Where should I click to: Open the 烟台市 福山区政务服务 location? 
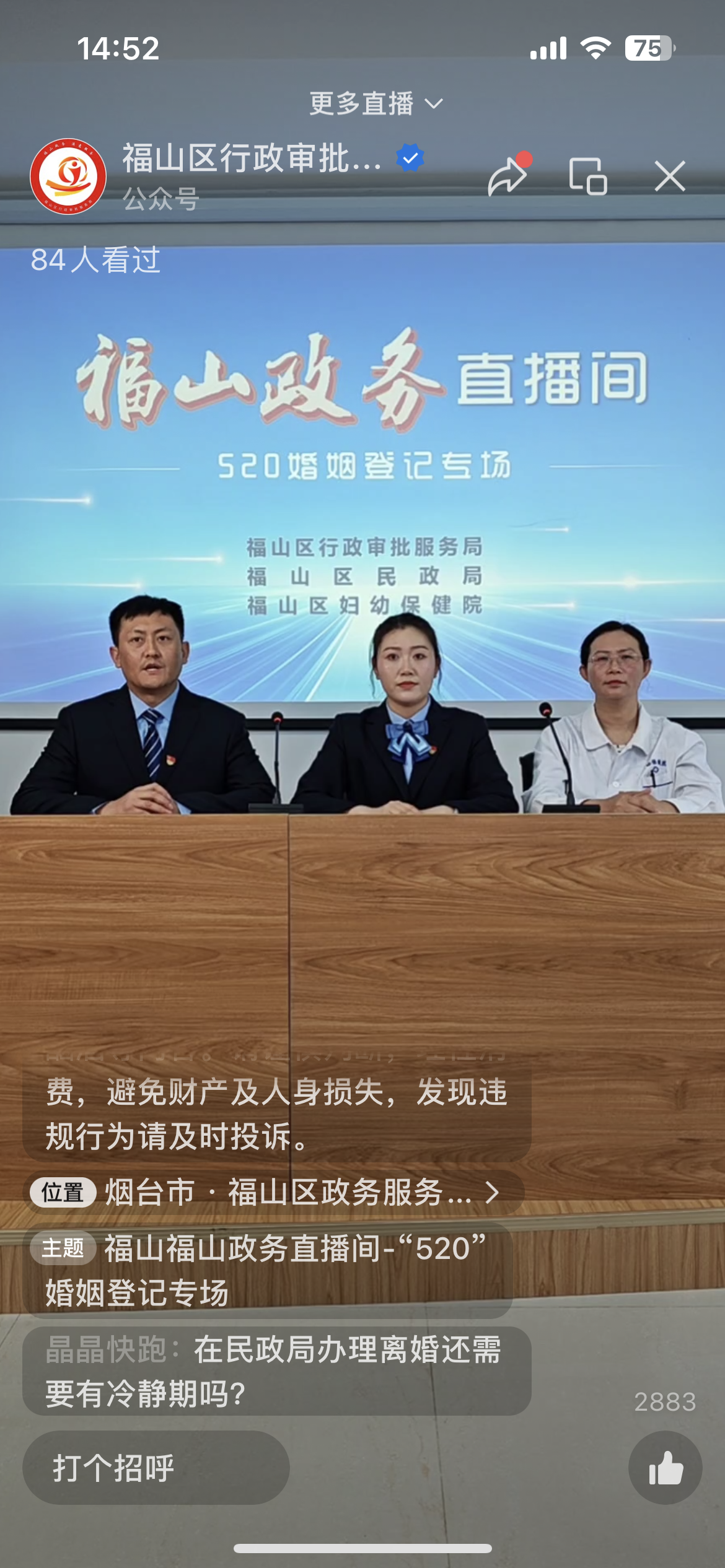[x=273, y=1192]
